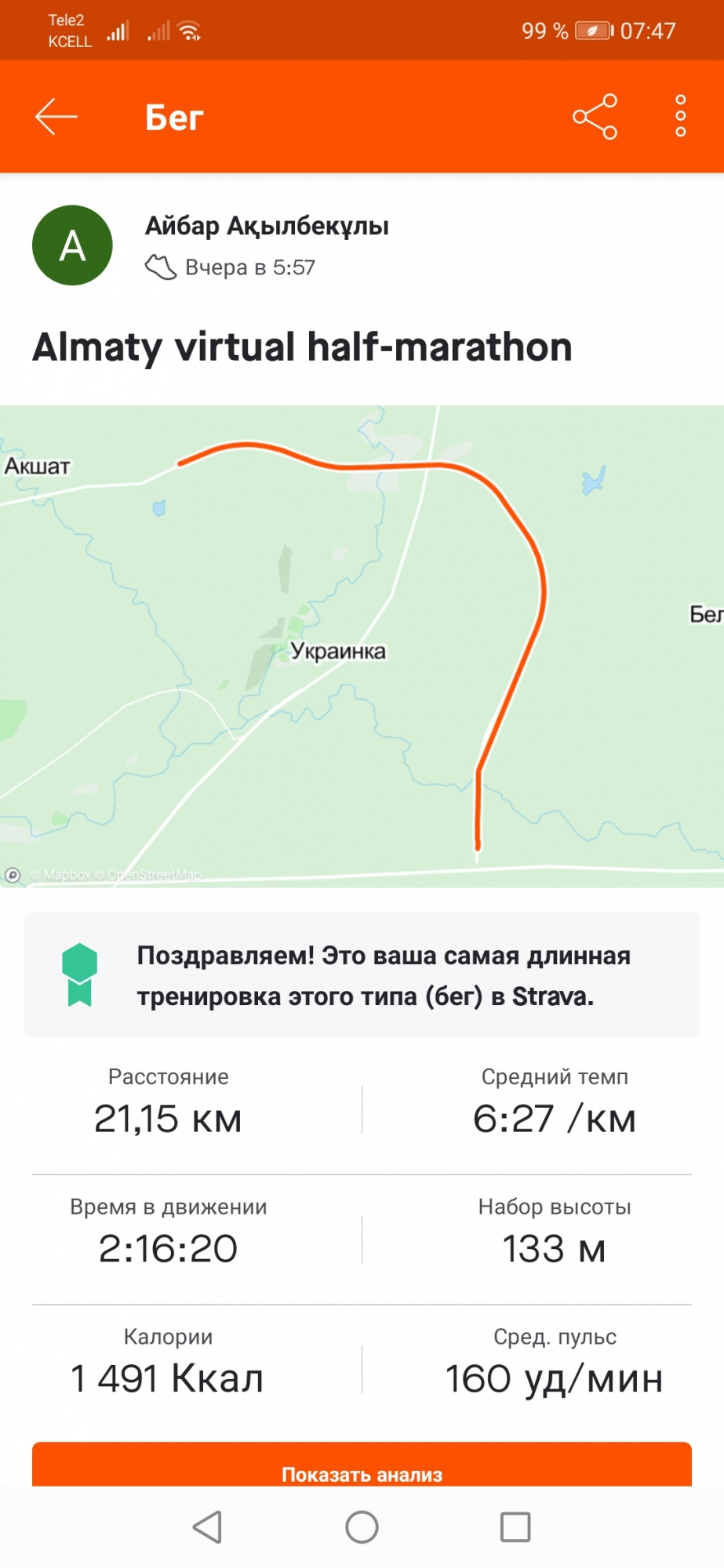
Task: Go to the phone home screen
Action: (x=362, y=1527)
